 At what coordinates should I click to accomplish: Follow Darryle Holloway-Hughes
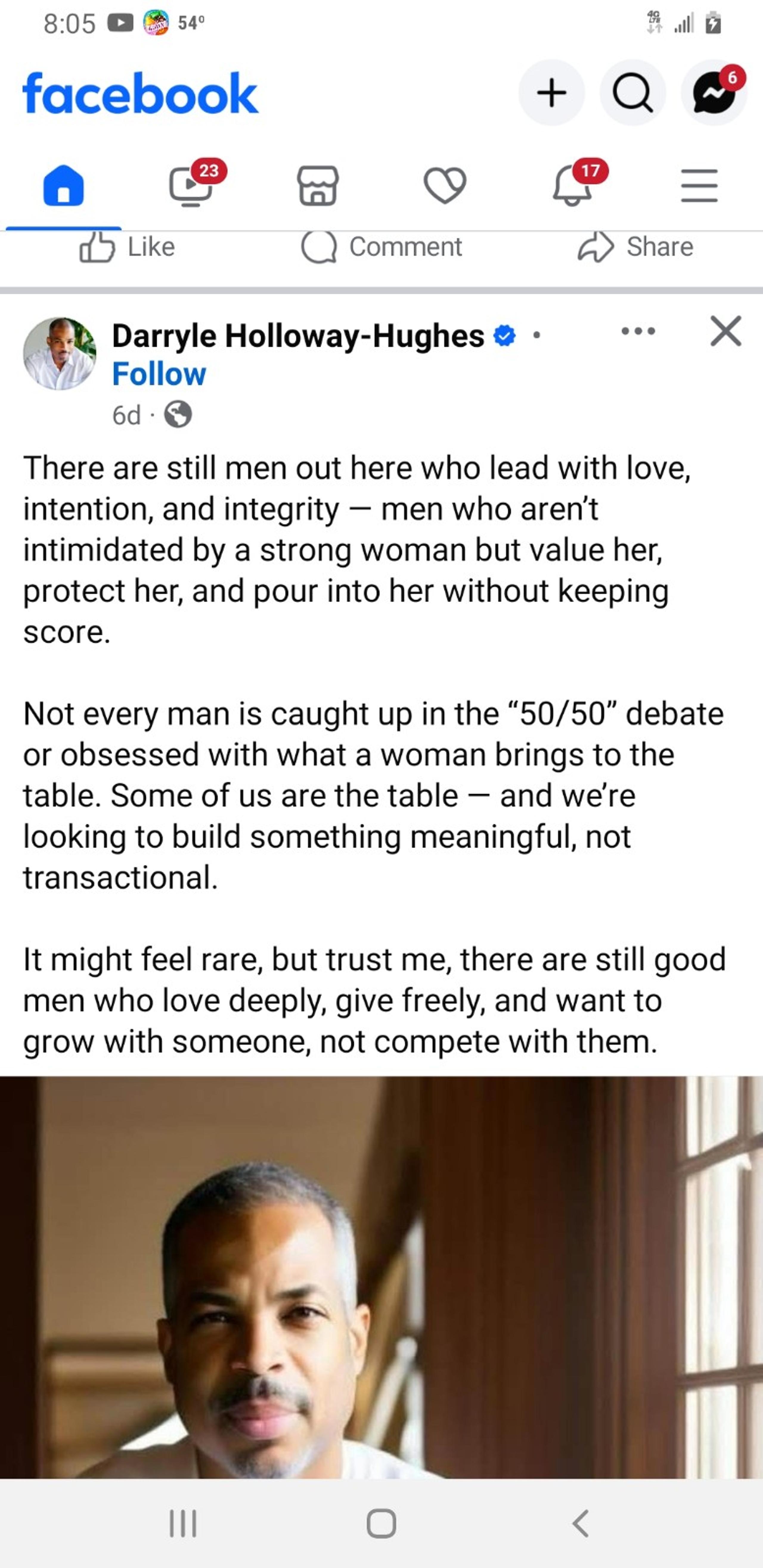(159, 374)
